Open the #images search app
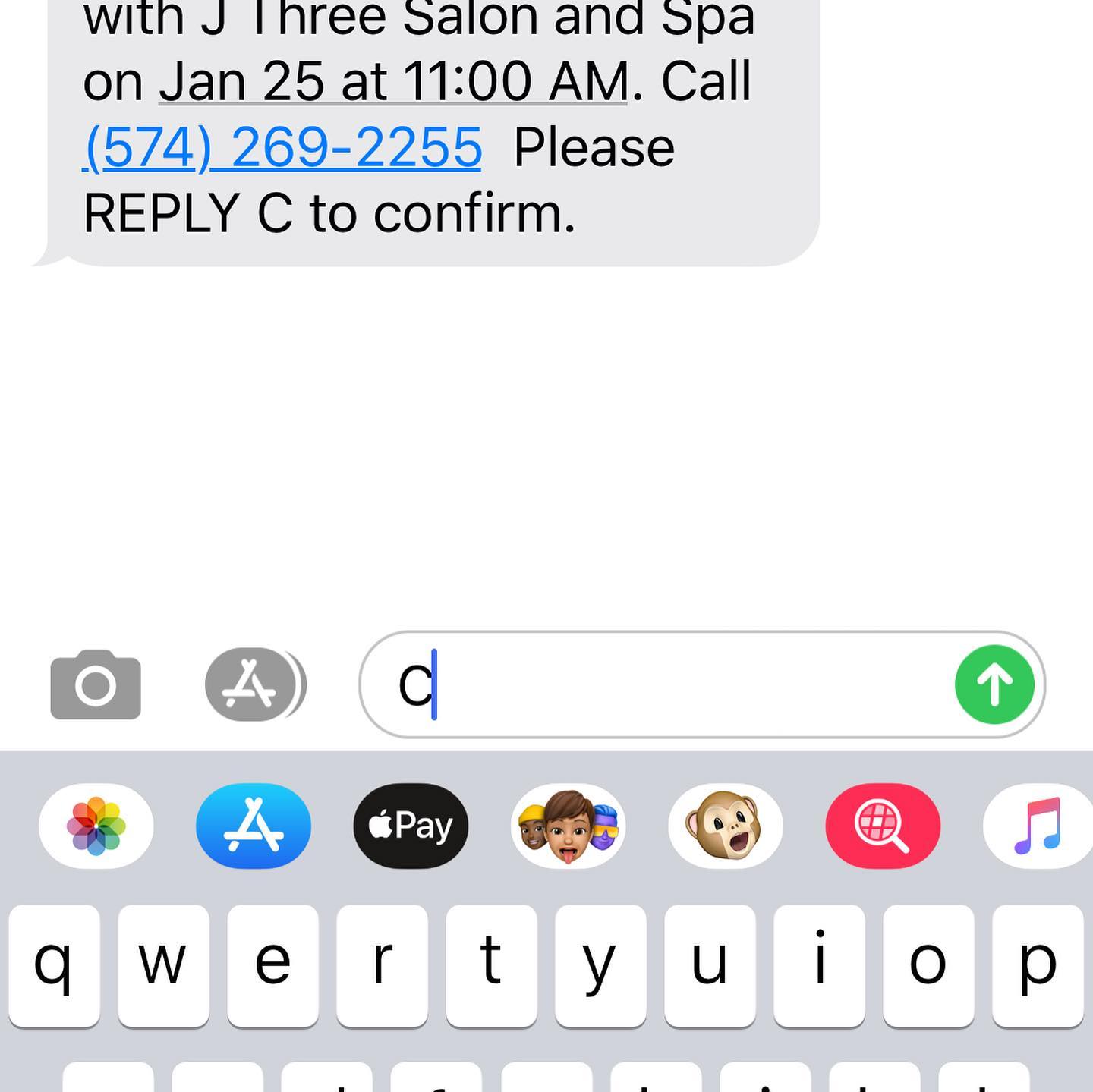 coord(883,826)
